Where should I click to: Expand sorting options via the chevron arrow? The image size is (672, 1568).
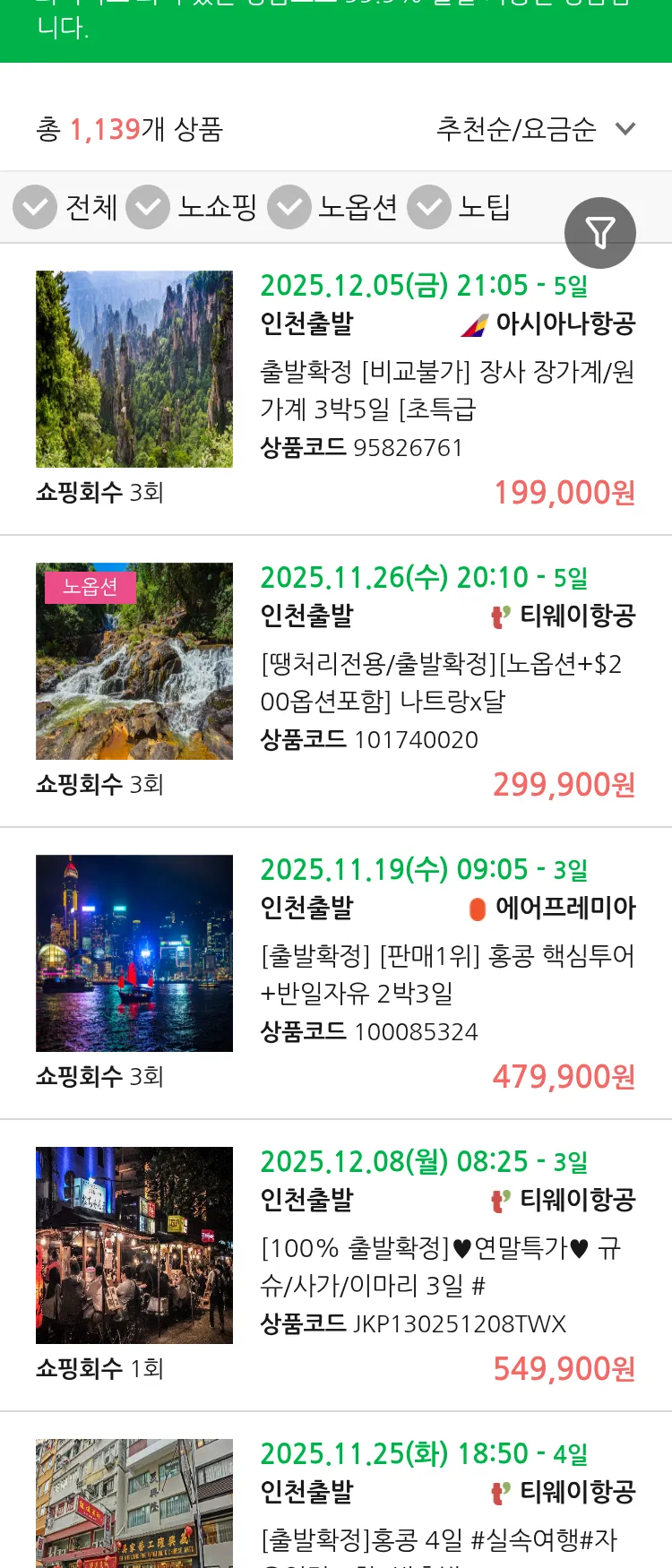pos(625,129)
